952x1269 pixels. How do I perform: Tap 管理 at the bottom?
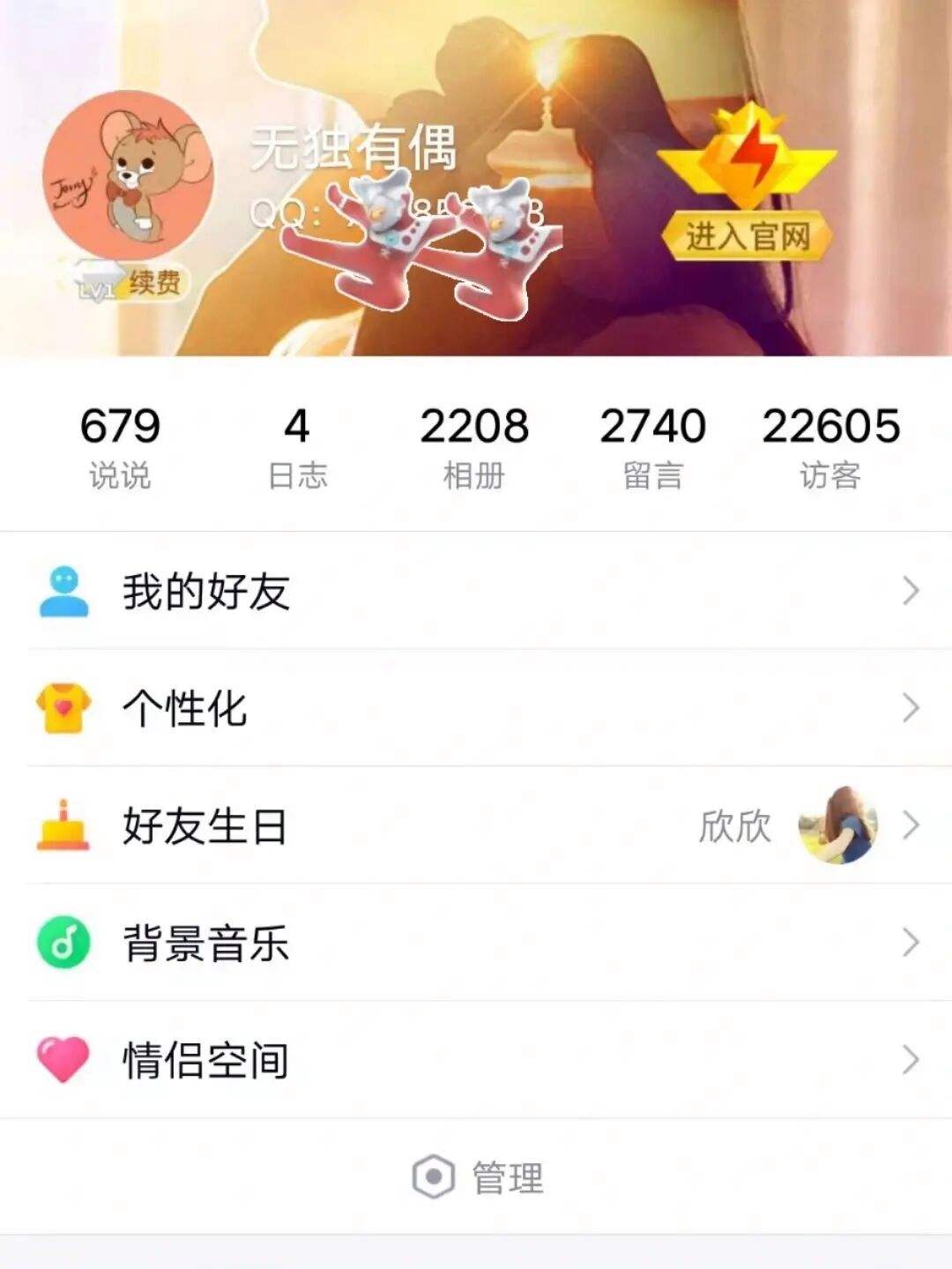[480, 1177]
